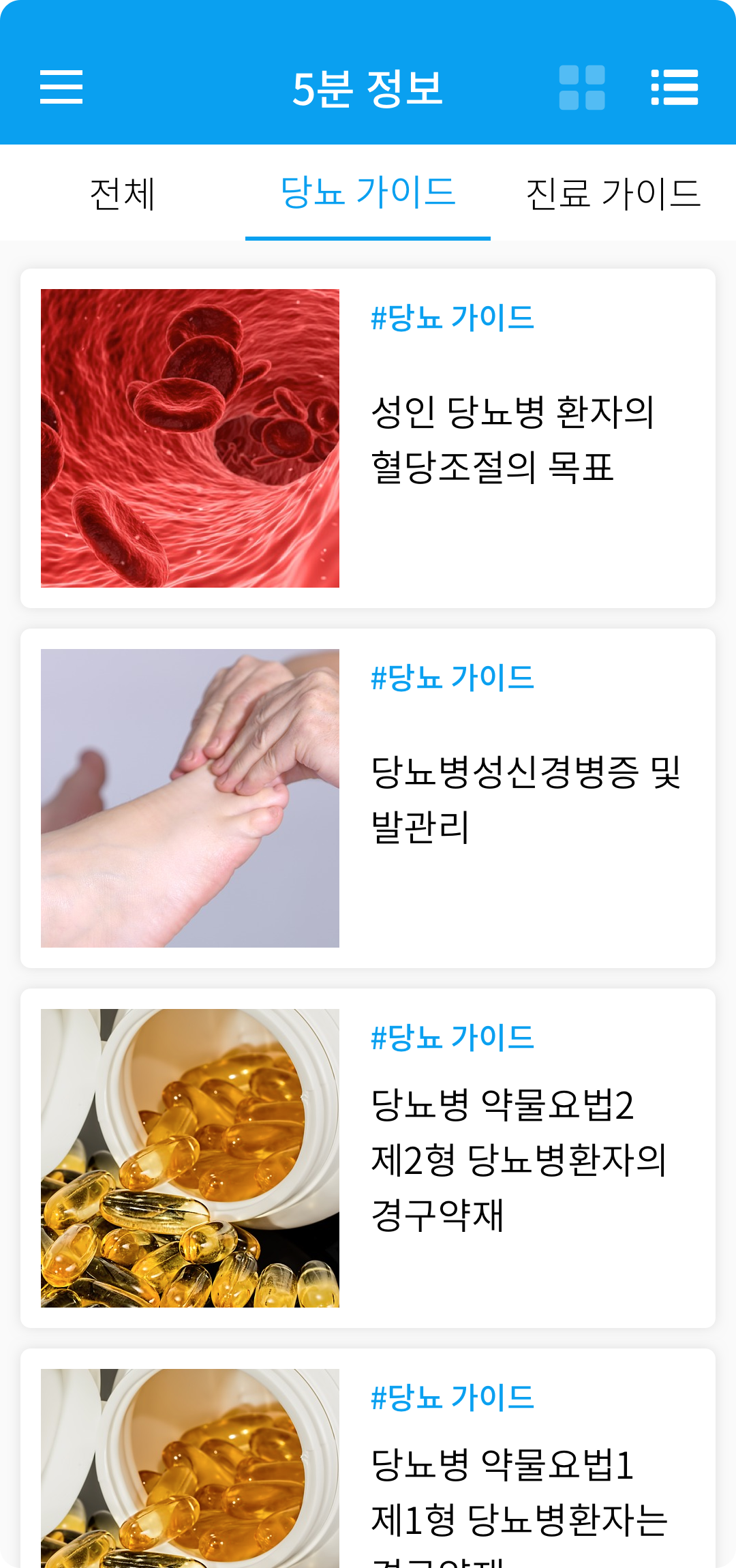Select the 당뇨 가이드 tab
This screenshot has height=1568, width=736.
(368, 192)
